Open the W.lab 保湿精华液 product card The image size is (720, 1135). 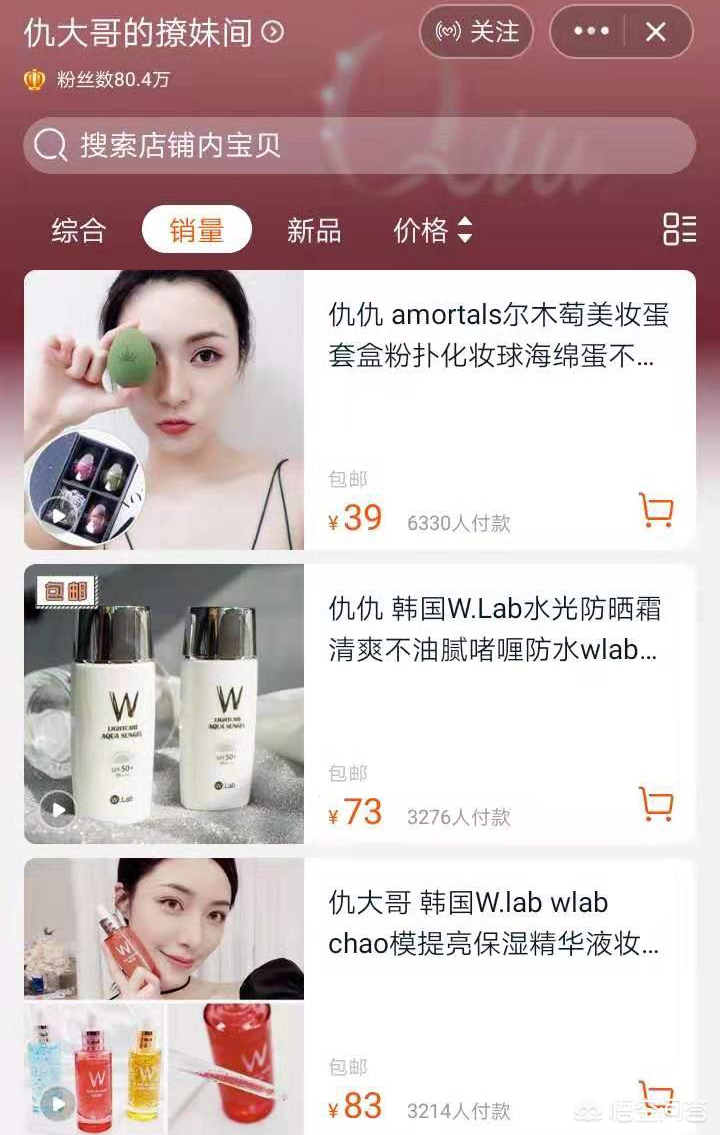coord(498,924)
